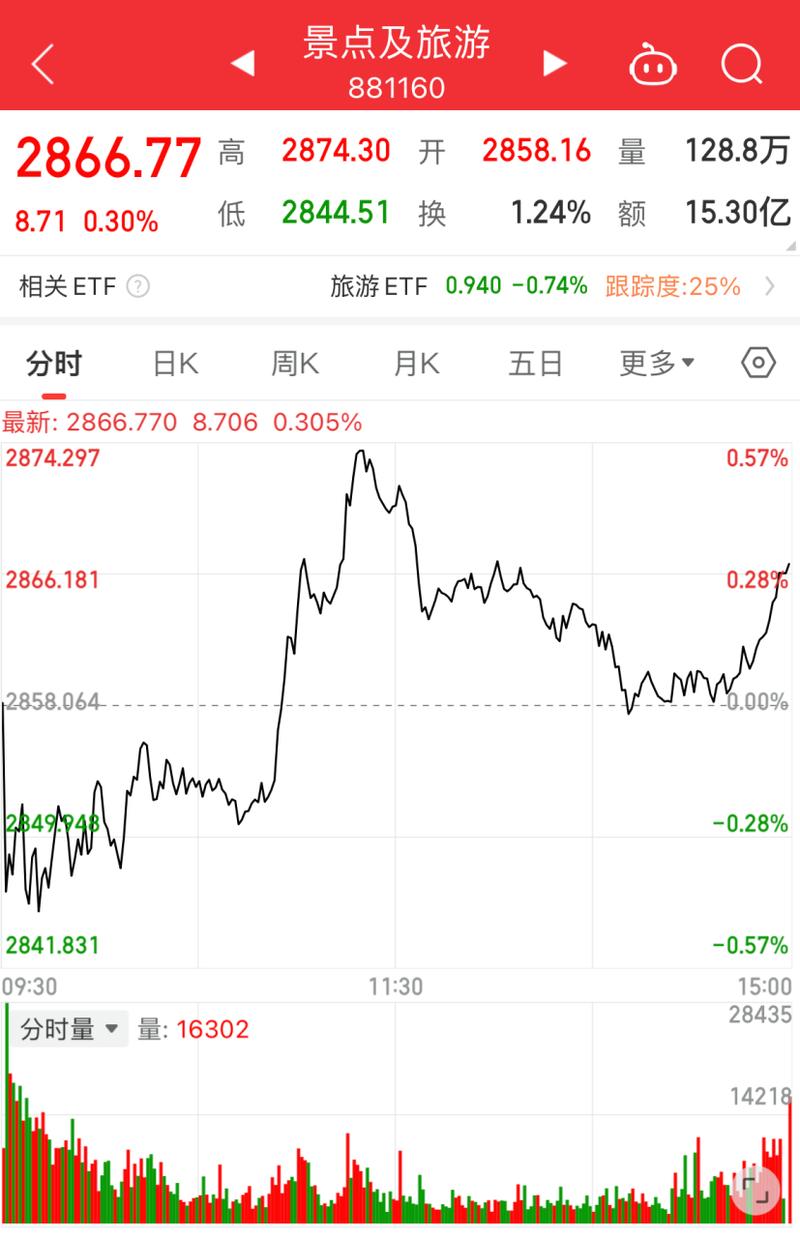
Task: Open search in the header
Action: (741, 65)
